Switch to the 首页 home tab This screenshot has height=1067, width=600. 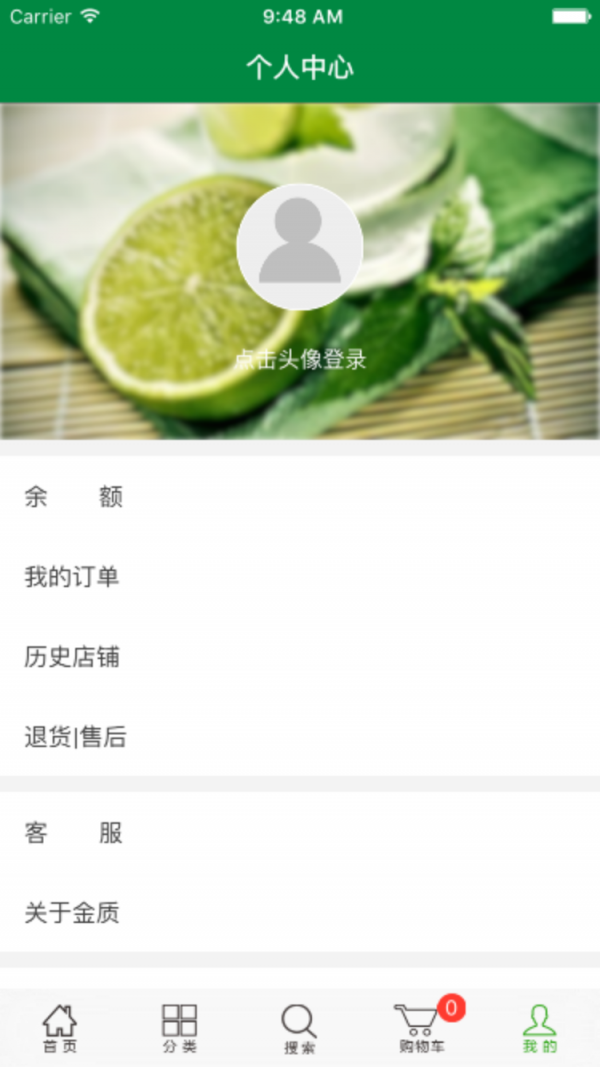[x=59, y=1029]
